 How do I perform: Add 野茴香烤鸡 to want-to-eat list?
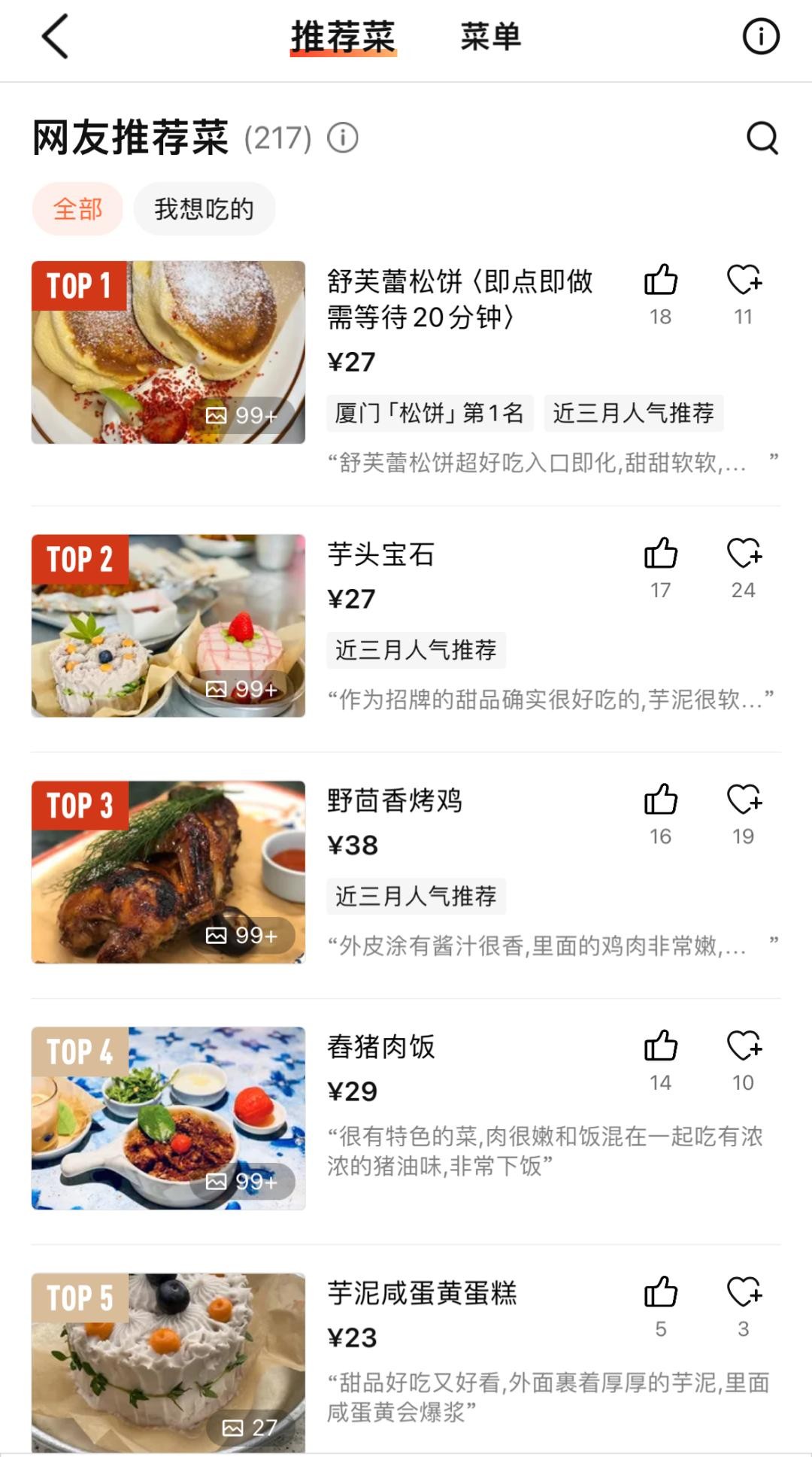click(x=744, y=800)
